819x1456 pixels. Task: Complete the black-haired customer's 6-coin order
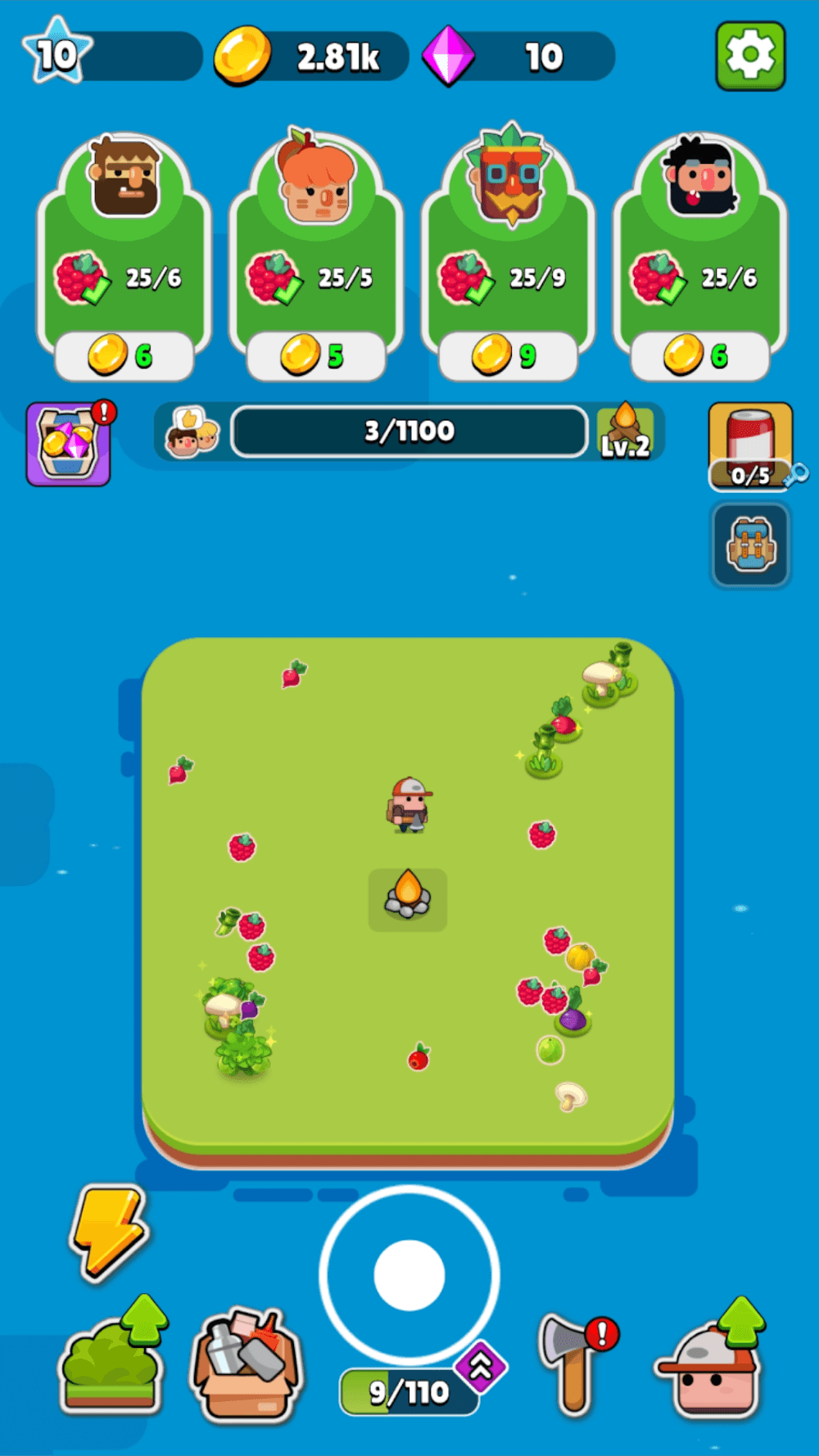click(700, 356)
